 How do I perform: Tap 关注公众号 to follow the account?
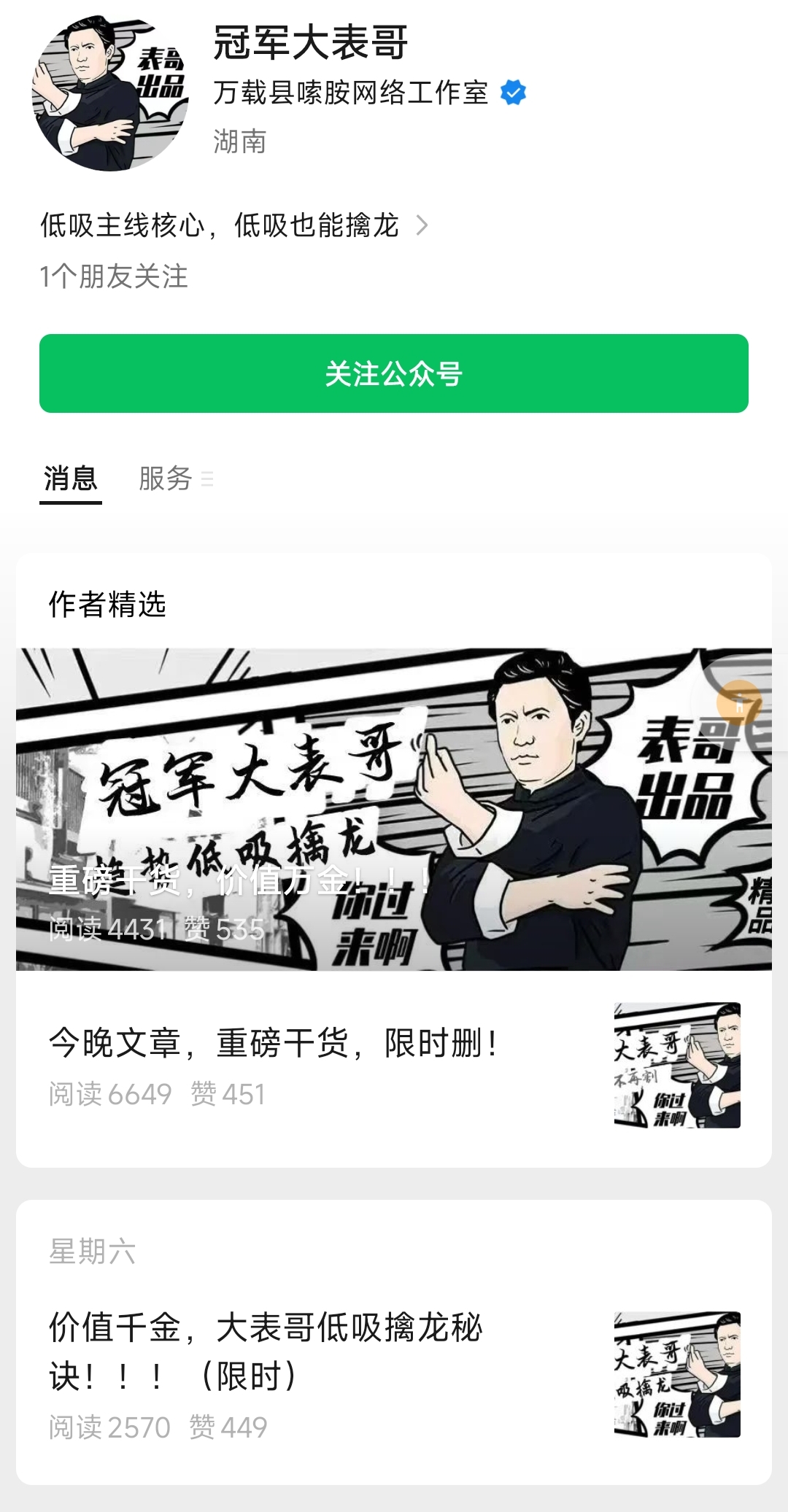(394, 373)
